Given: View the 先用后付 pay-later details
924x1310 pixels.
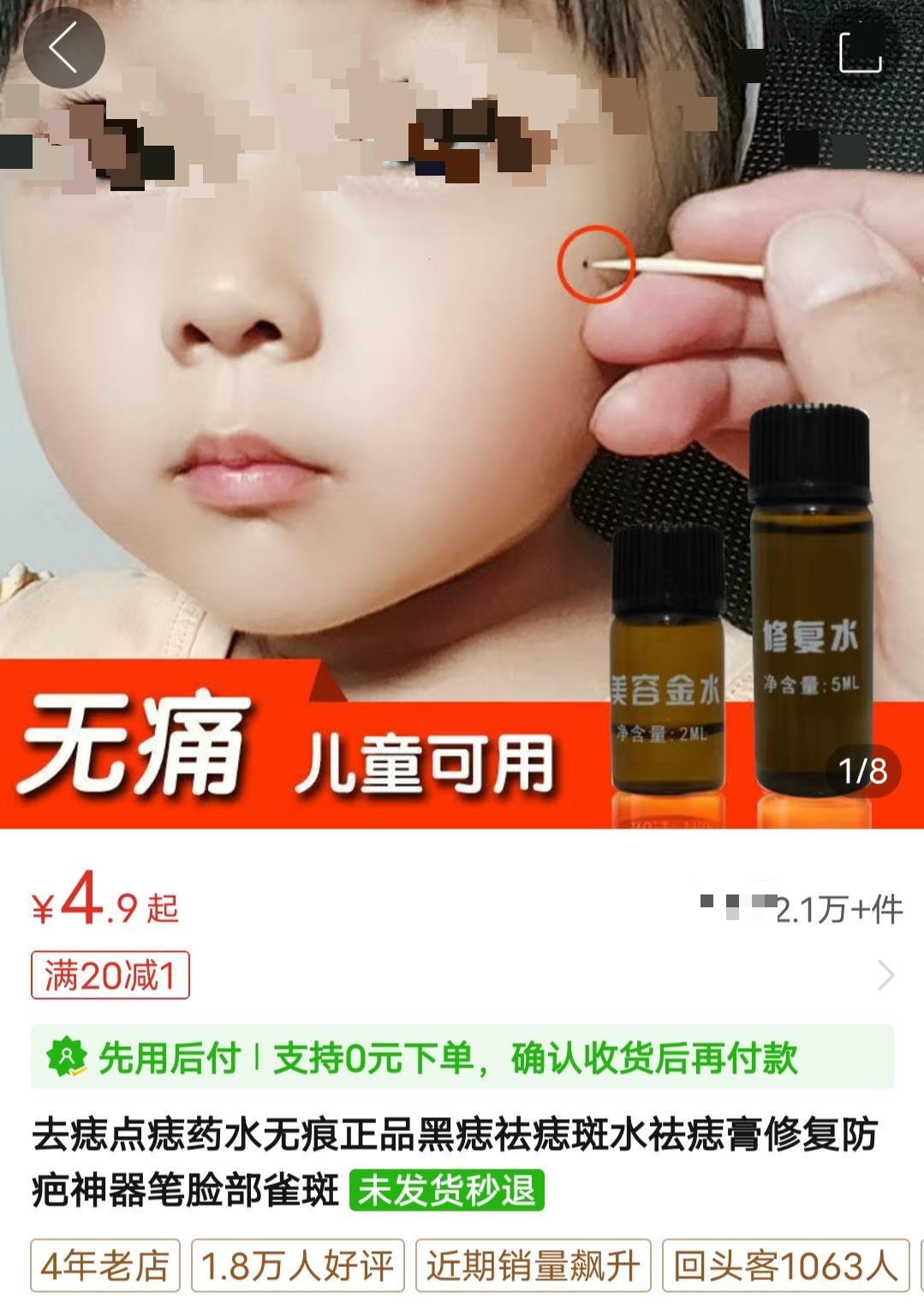Looking at the screenshot, I should click(462, 1057).
